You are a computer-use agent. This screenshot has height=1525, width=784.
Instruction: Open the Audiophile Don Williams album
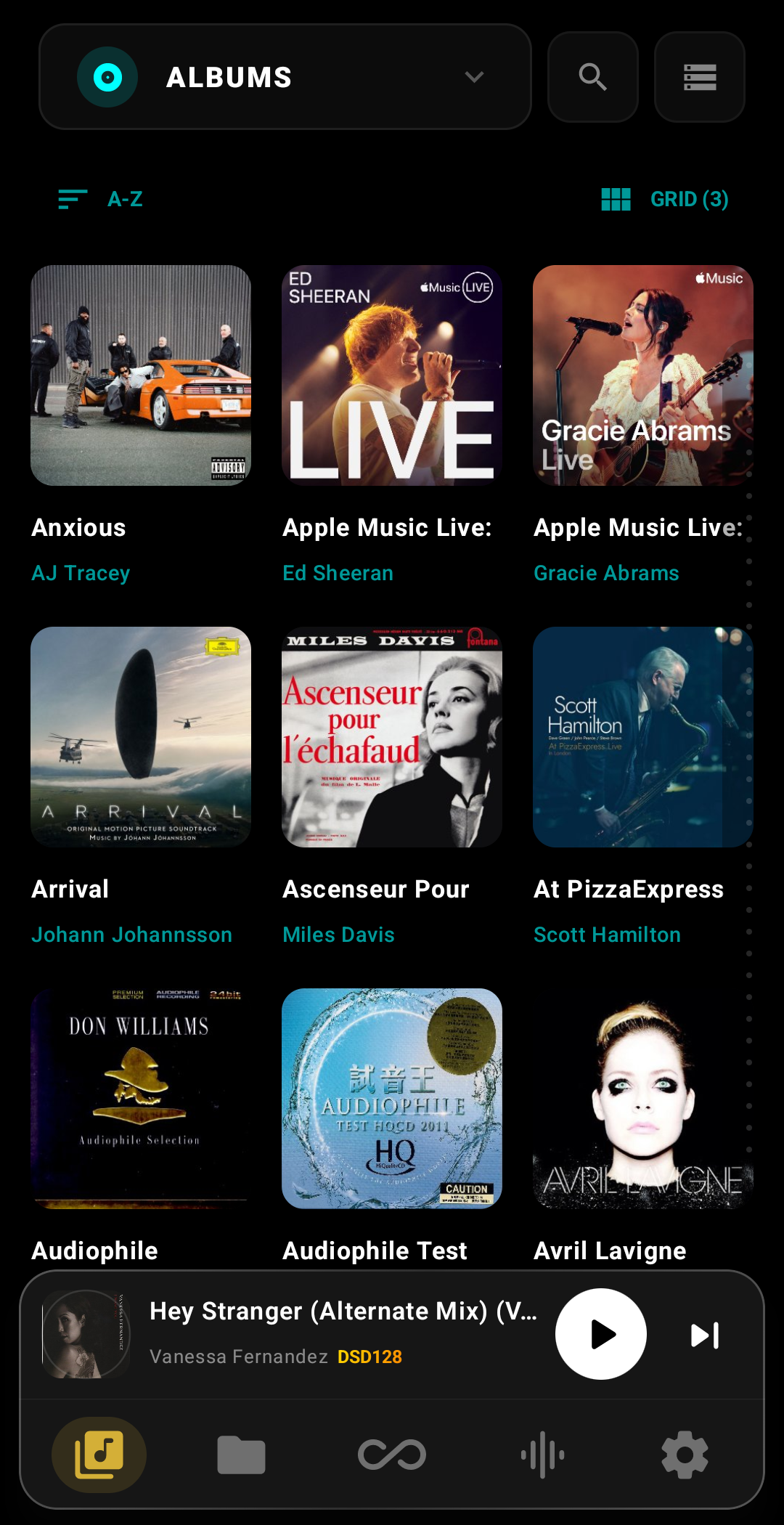click(x=141, y=1099)
